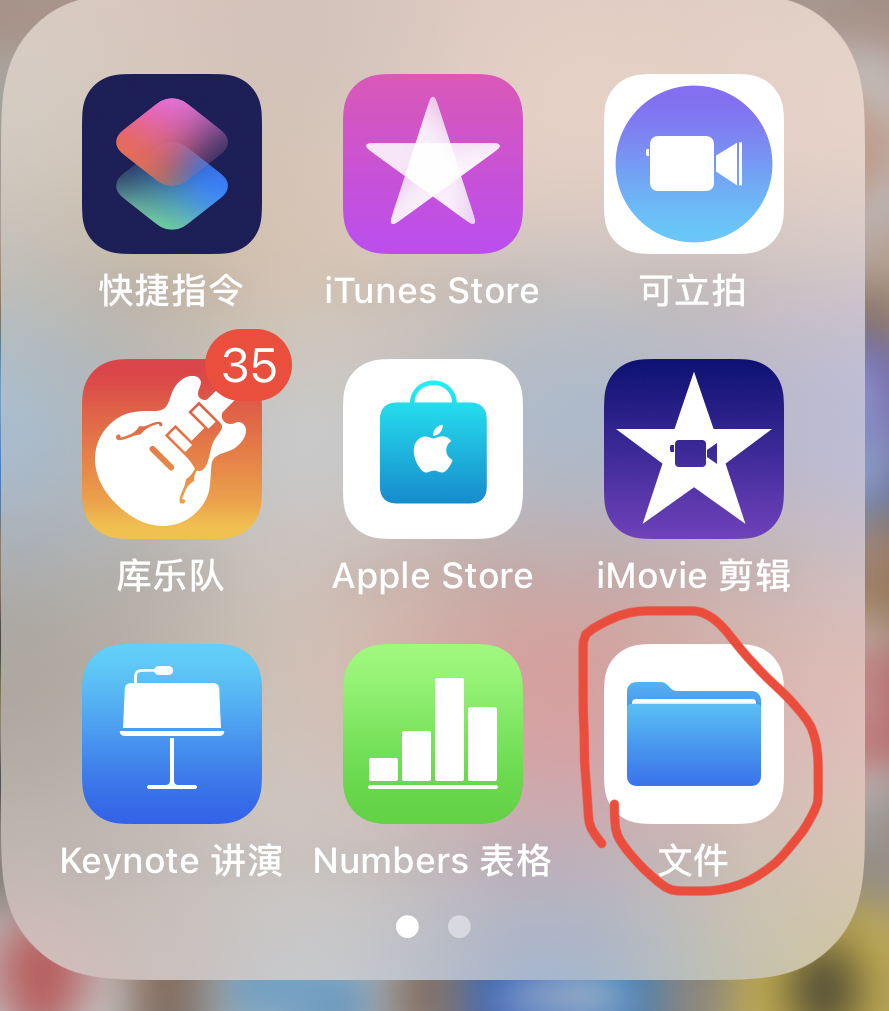The height and width of the screenshot is (1011, 889).
Task: Tap the purple star on iTunes Store
Action: 432,163
